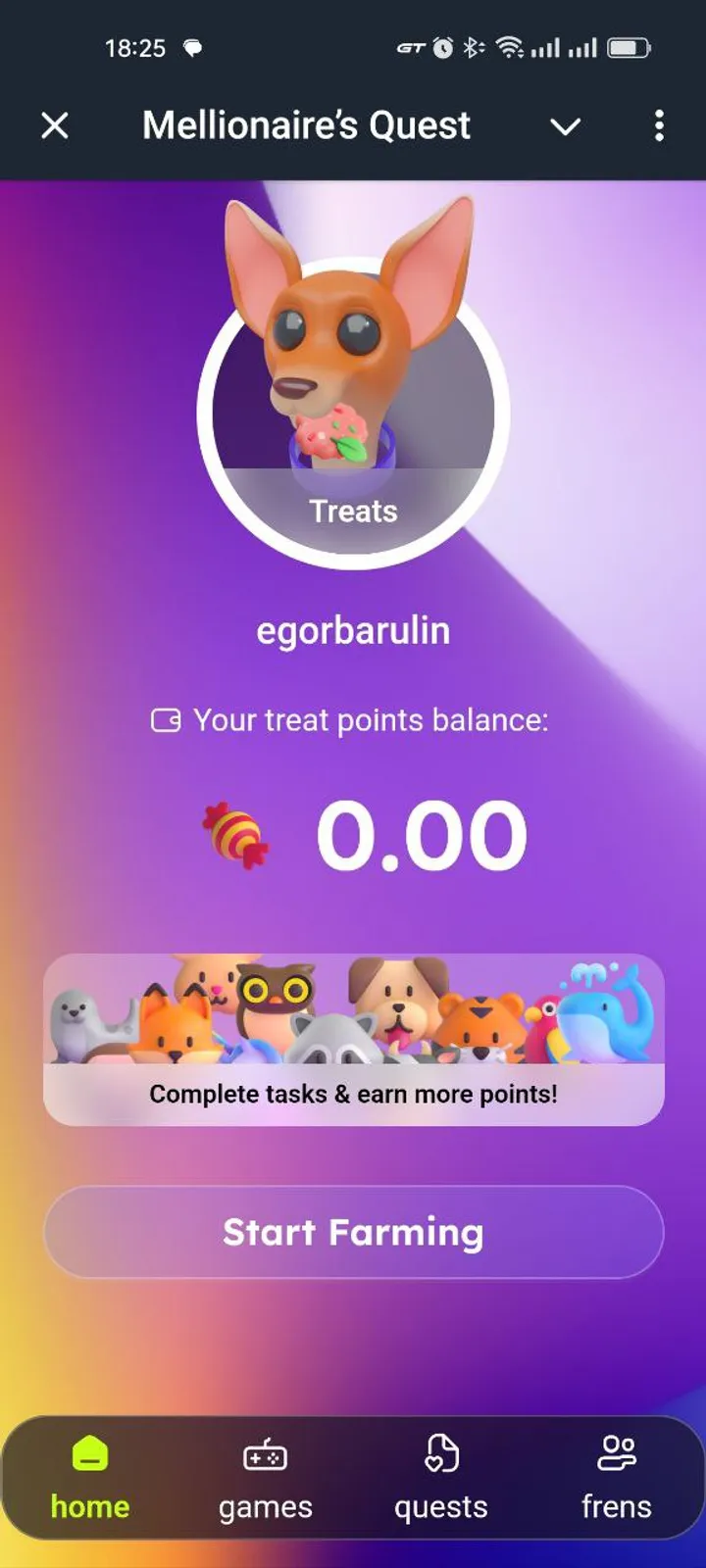Open the three-dot overflow menu
The width and height of the screenshot is (706, 1568).
[659, 125]
